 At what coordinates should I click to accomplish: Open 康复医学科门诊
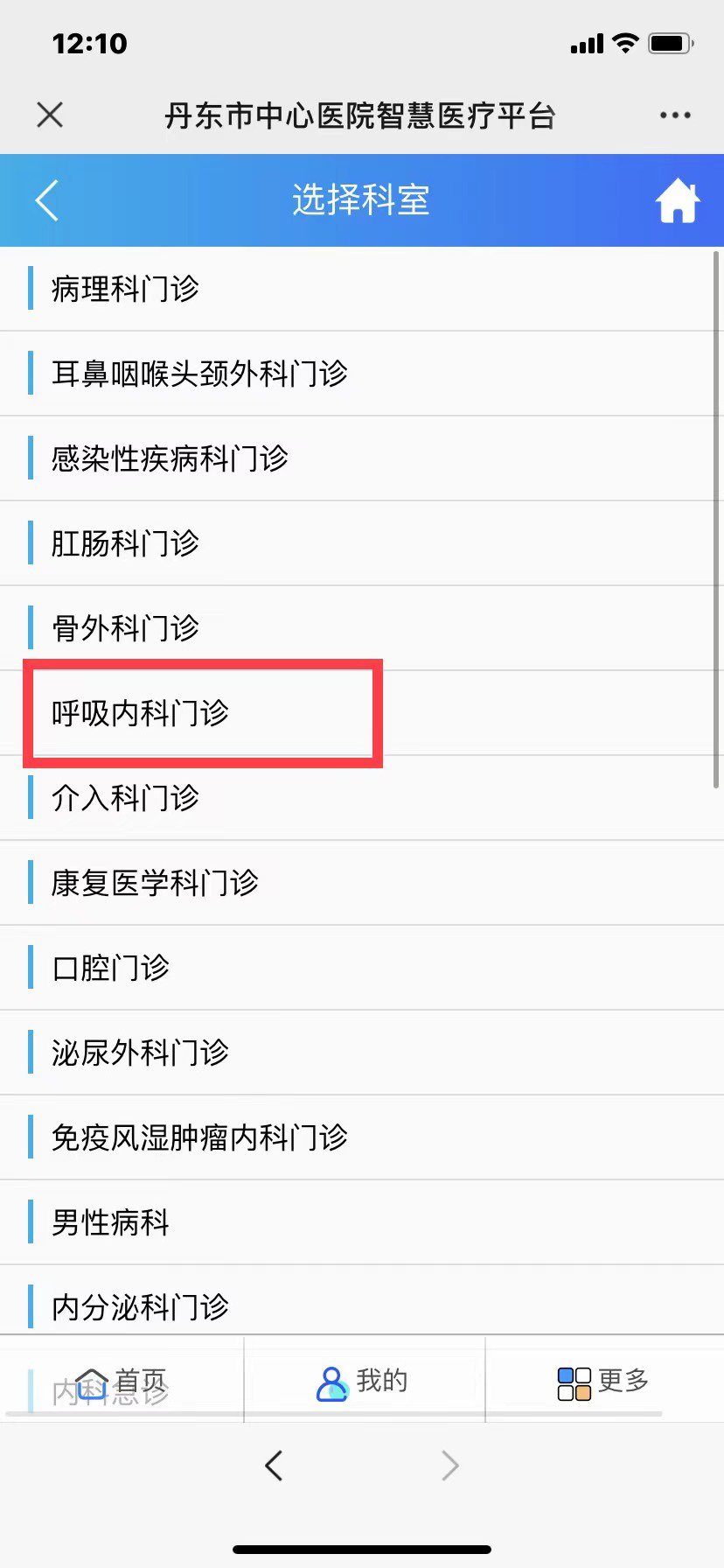pos(156,883)
